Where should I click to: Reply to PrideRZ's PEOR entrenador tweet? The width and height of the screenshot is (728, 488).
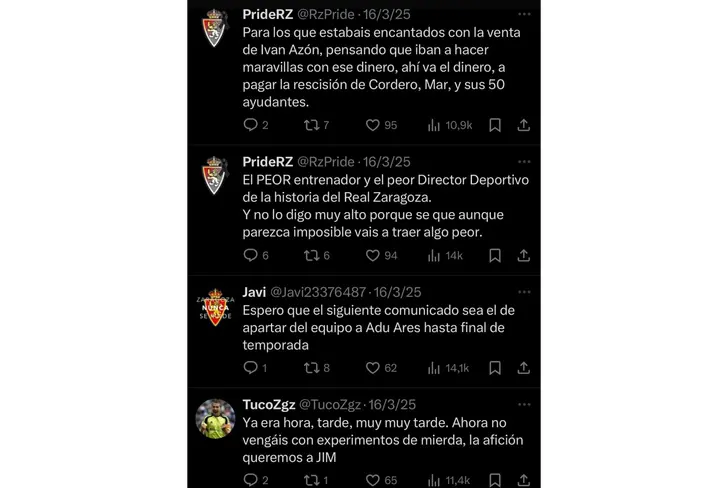pos(250,255)
